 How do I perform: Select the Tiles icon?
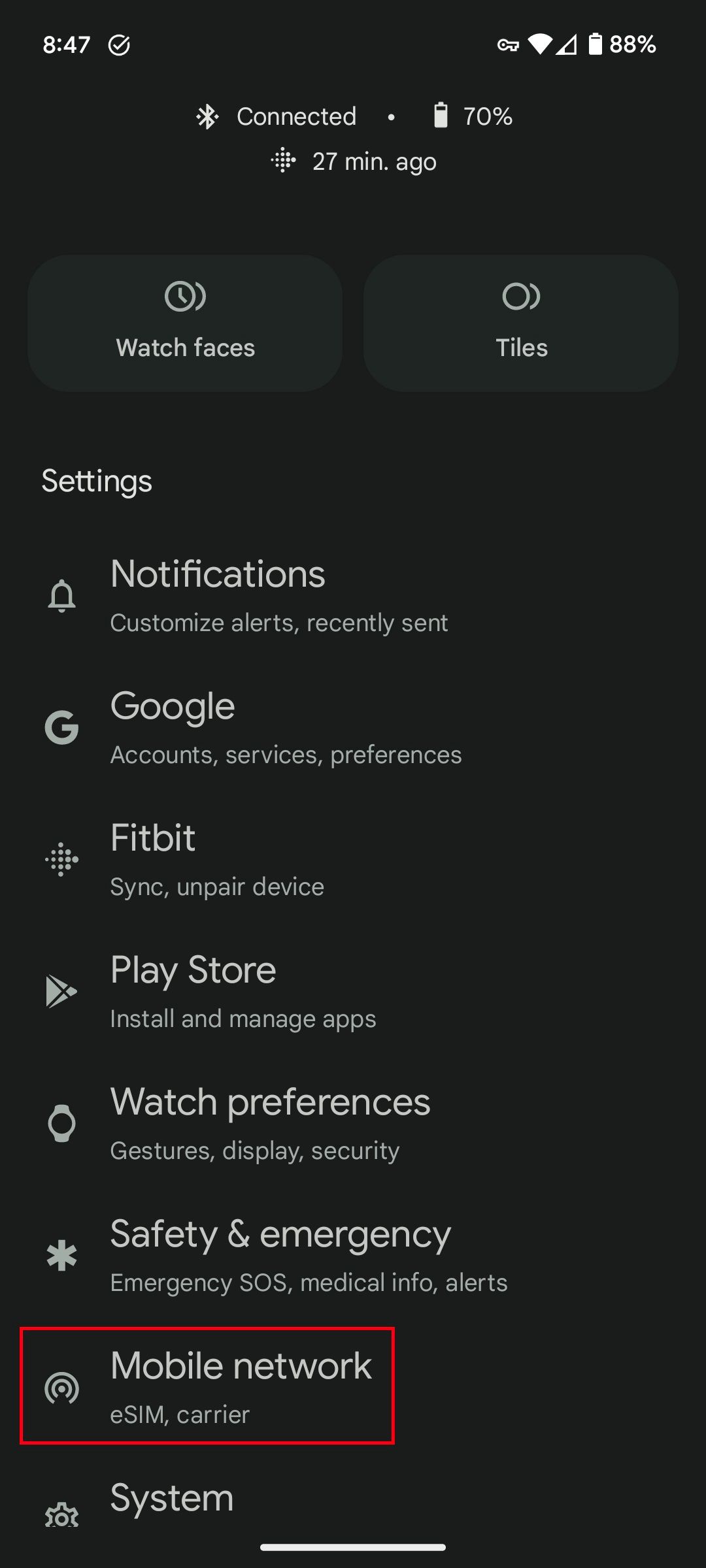point(521,295)
